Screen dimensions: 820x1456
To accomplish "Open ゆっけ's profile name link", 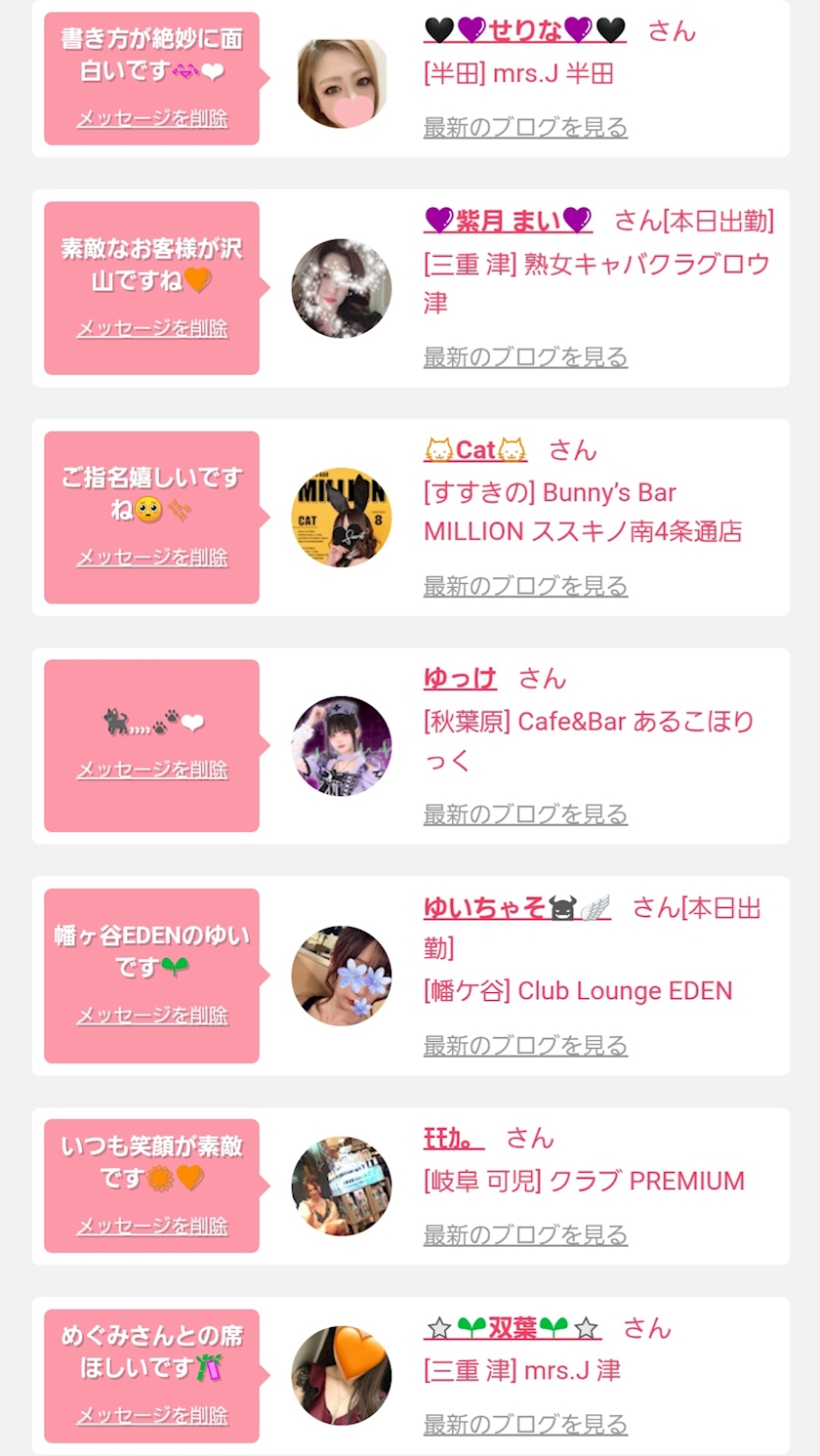I will (x=460, y=679).
